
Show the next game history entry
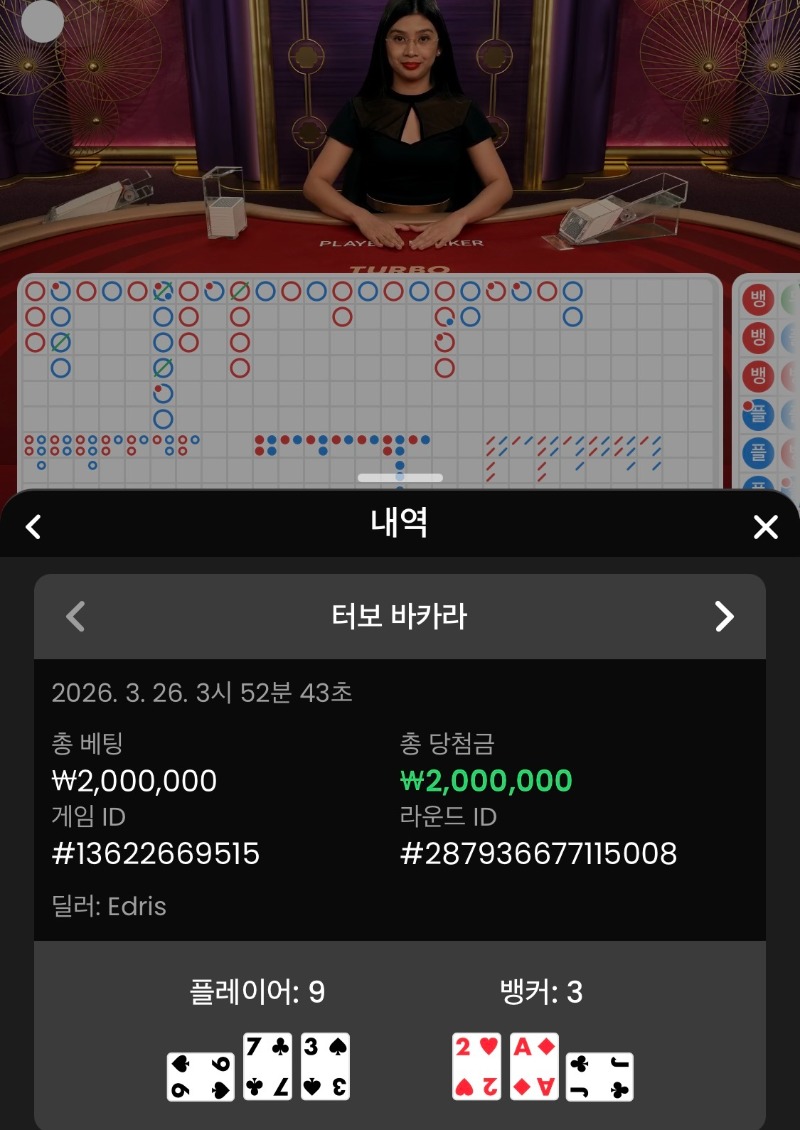(x=724, y=616)
